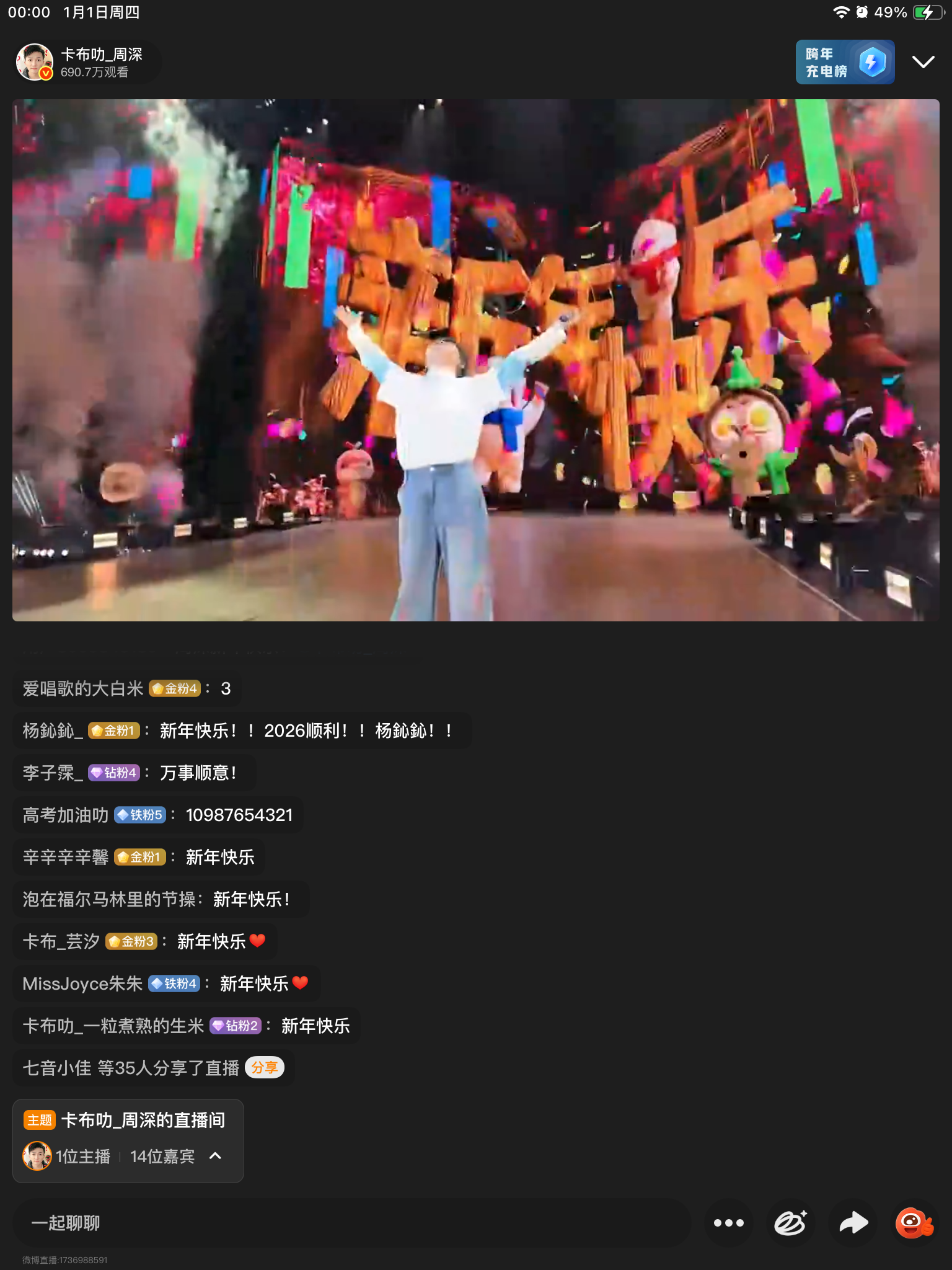Collapse the live room with the down chevron
This screenshot has width=952, height=1270.
[923, 62]
